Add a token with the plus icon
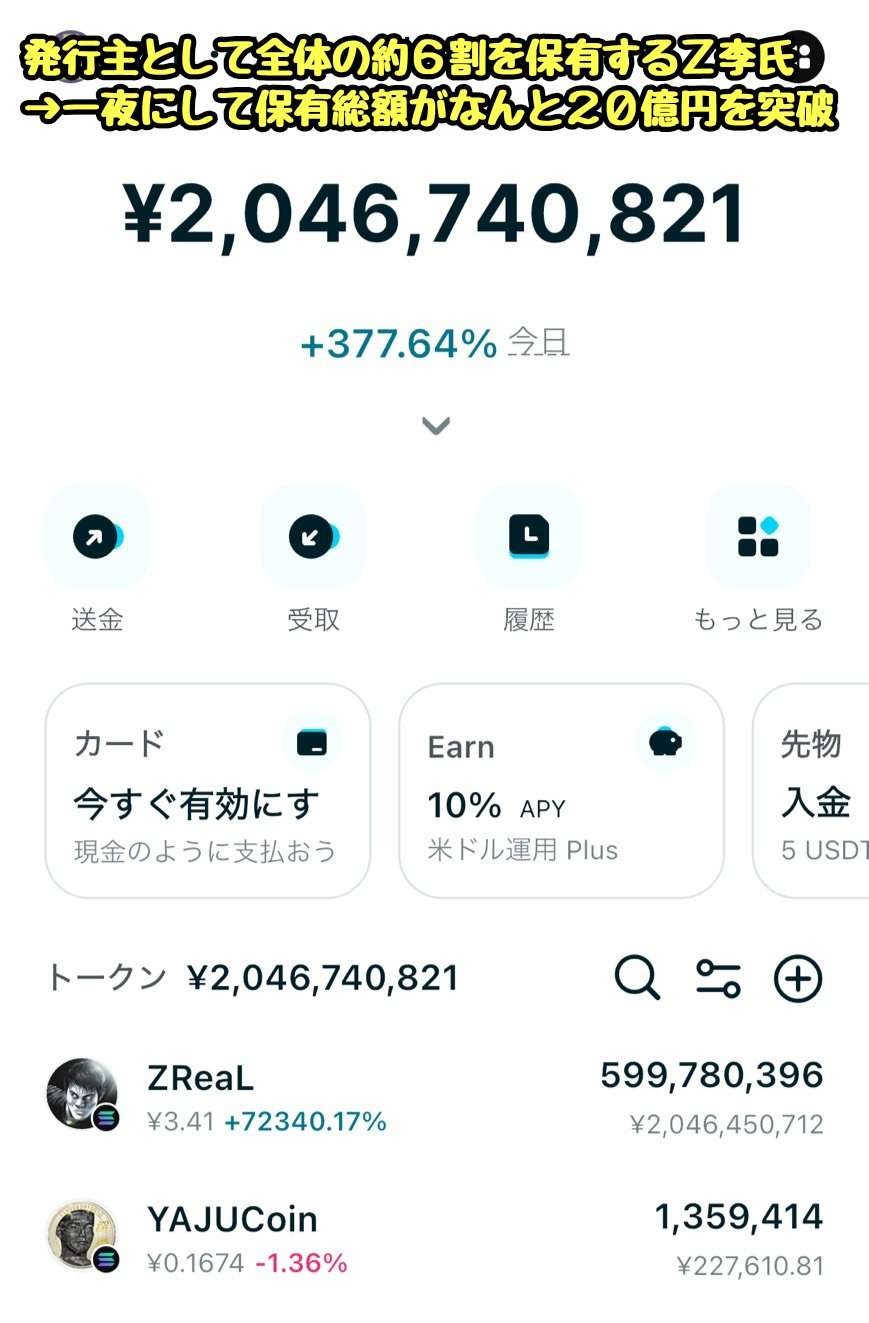This screenshot has width=869, height=1323. [798, 978]
